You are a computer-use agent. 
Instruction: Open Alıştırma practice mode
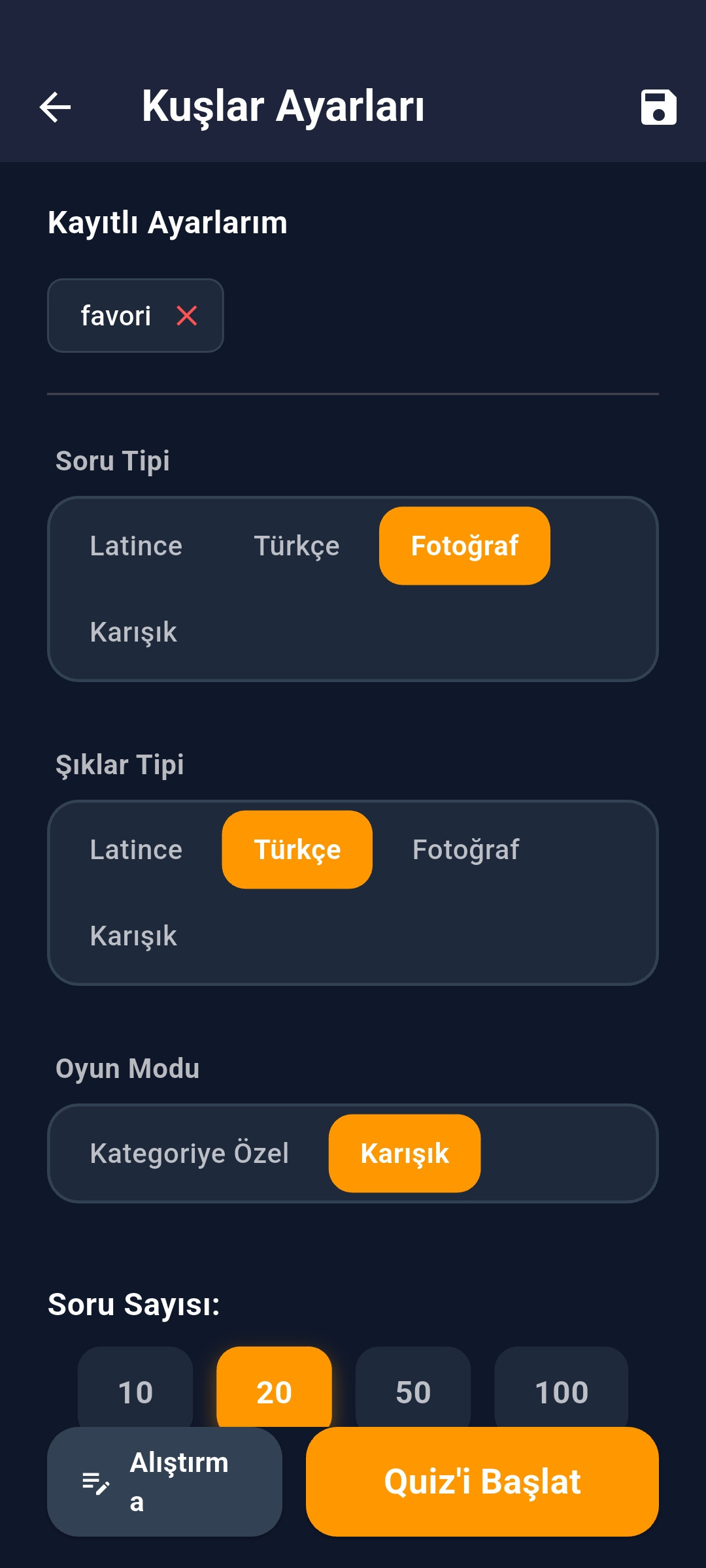(x=165, y=1482)
